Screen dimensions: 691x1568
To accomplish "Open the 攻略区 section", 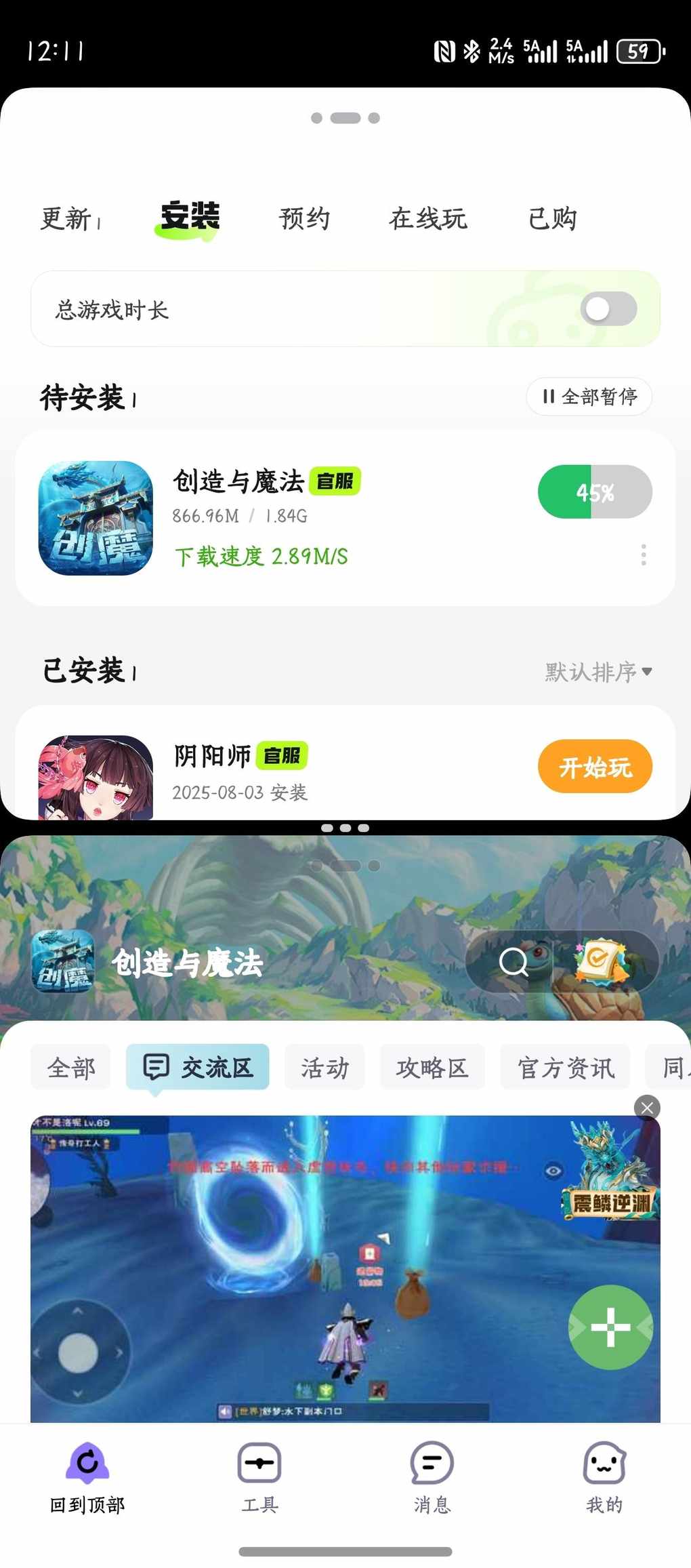I will point(432,1068).
